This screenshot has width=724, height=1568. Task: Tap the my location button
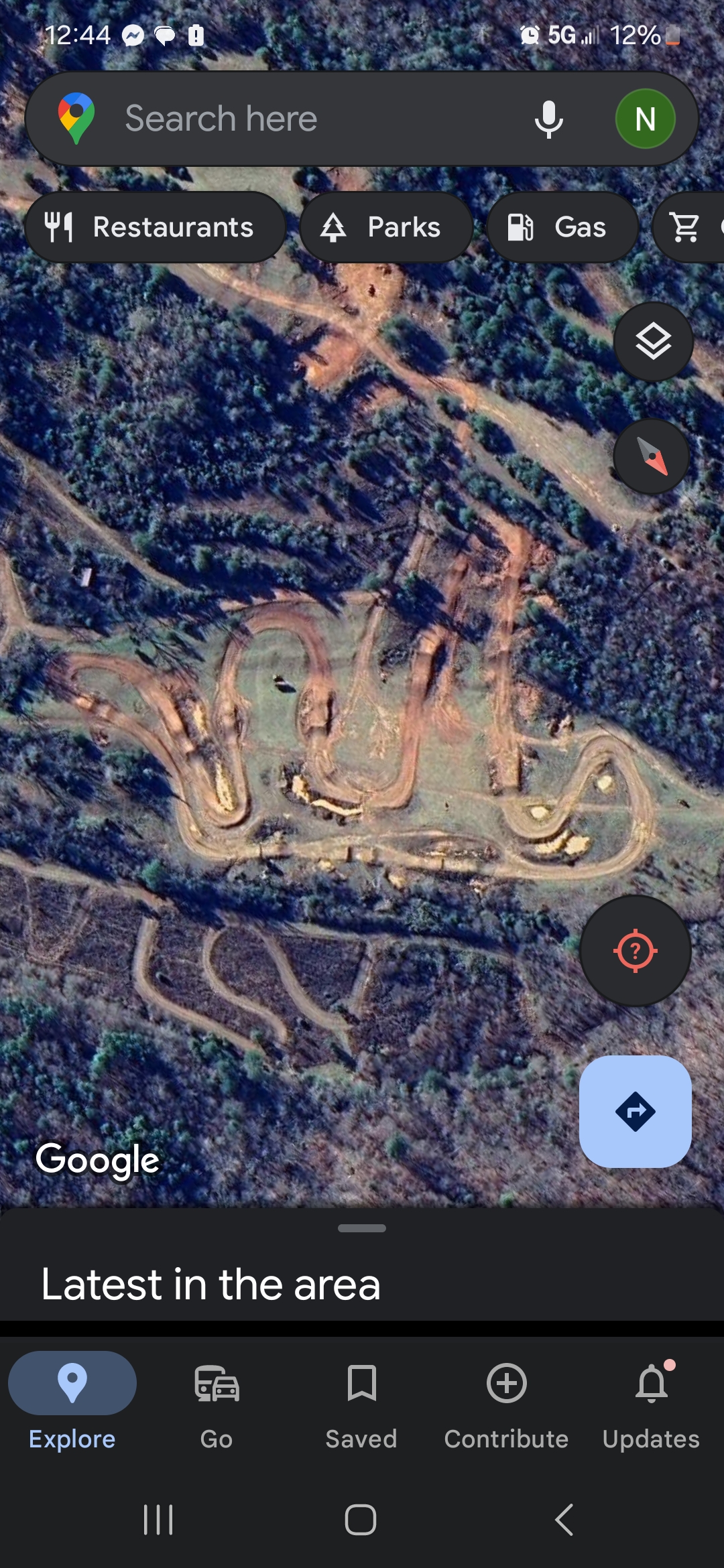pos(635,951)
